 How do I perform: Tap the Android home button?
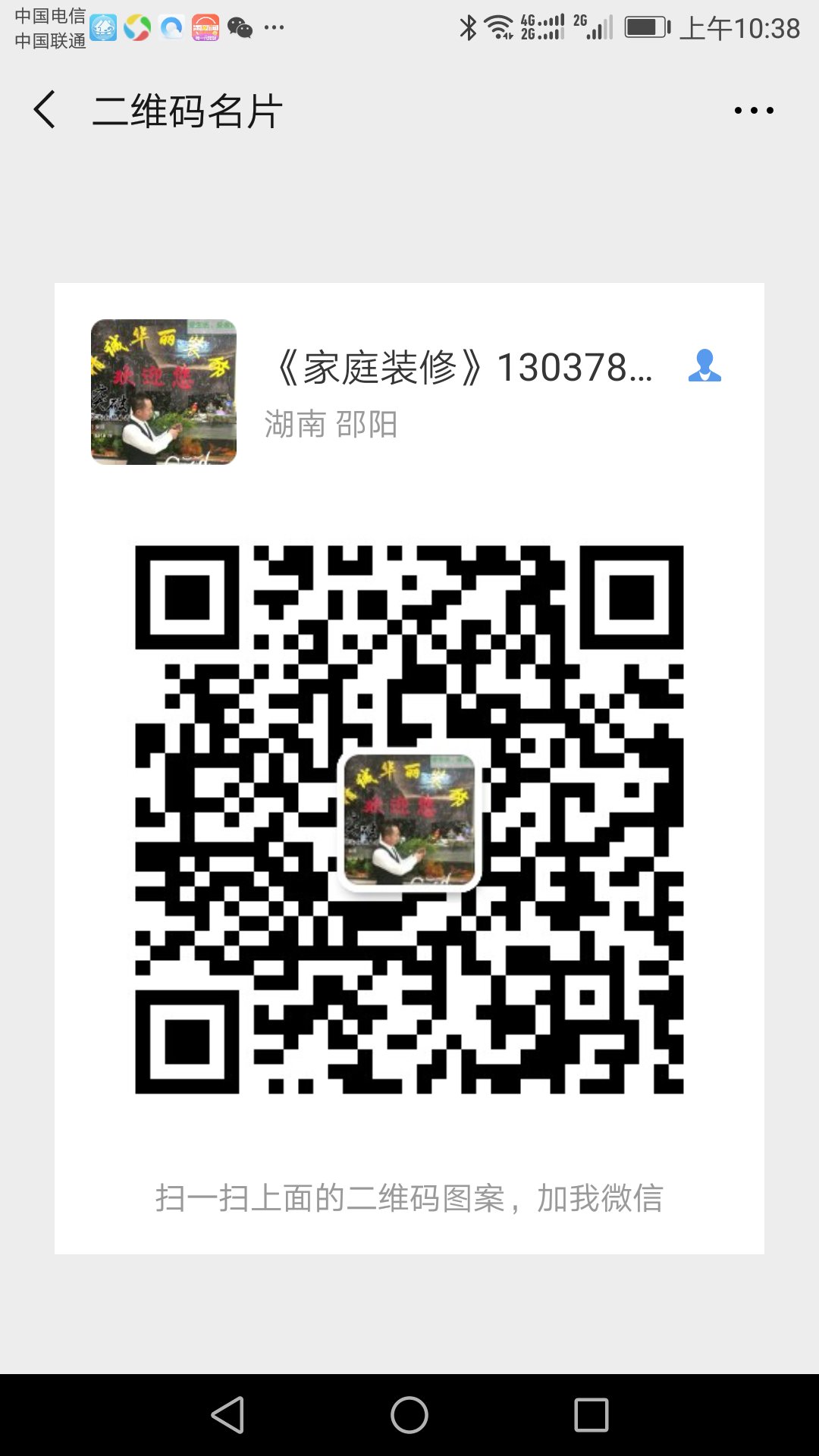click(409, 1415)
